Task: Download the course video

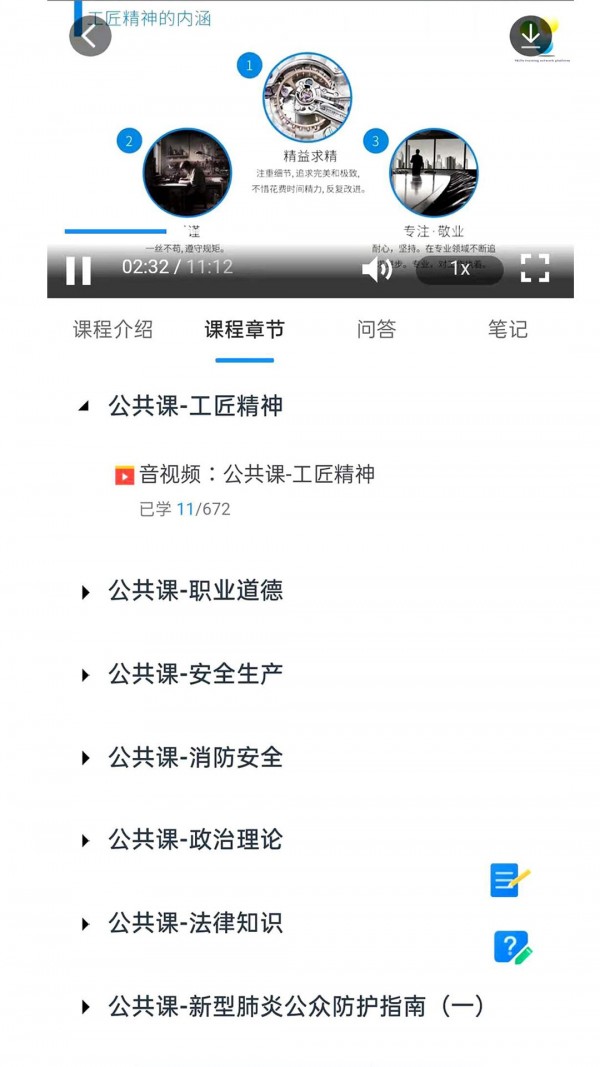Action: (x=530, y=37)
